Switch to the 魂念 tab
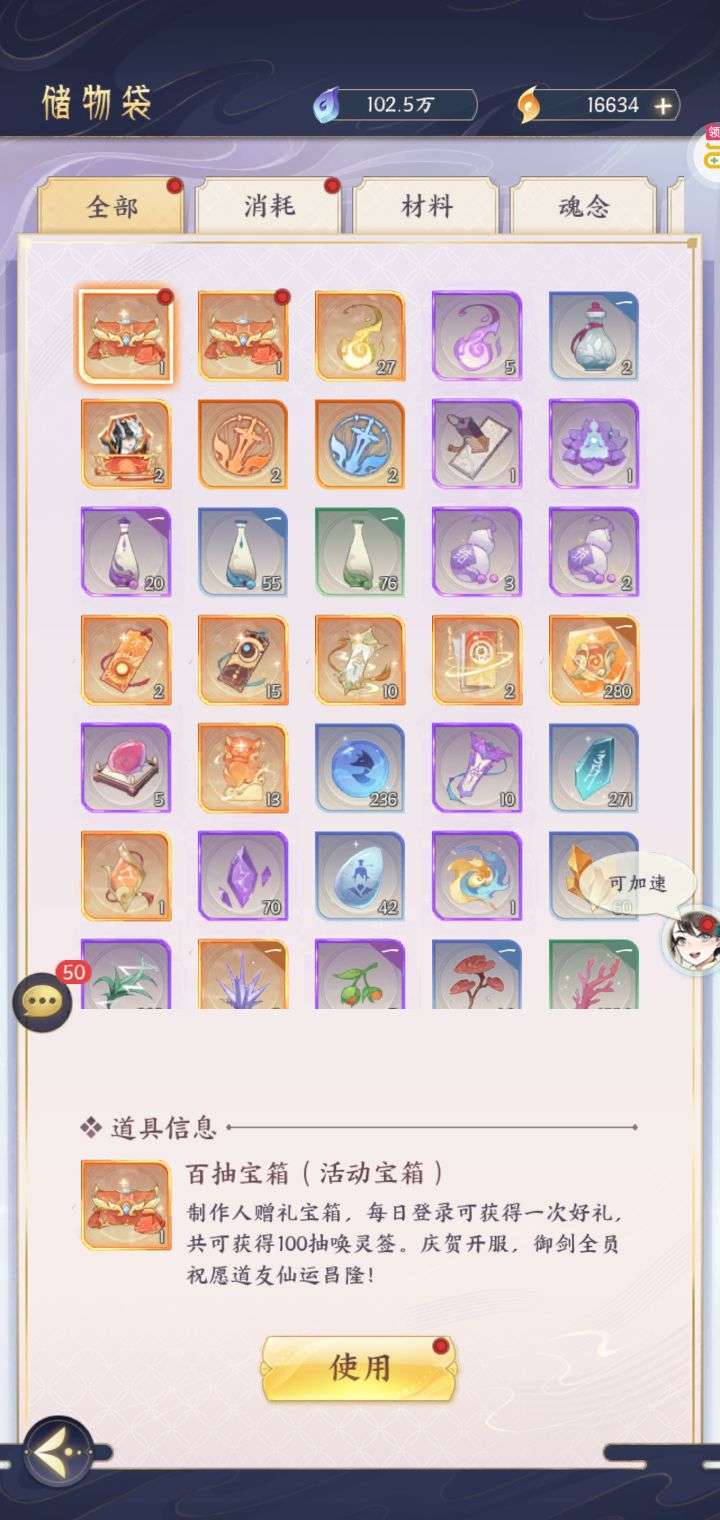Image resolution: width=720 pixels, height=1520 pixels. (583, 207)
